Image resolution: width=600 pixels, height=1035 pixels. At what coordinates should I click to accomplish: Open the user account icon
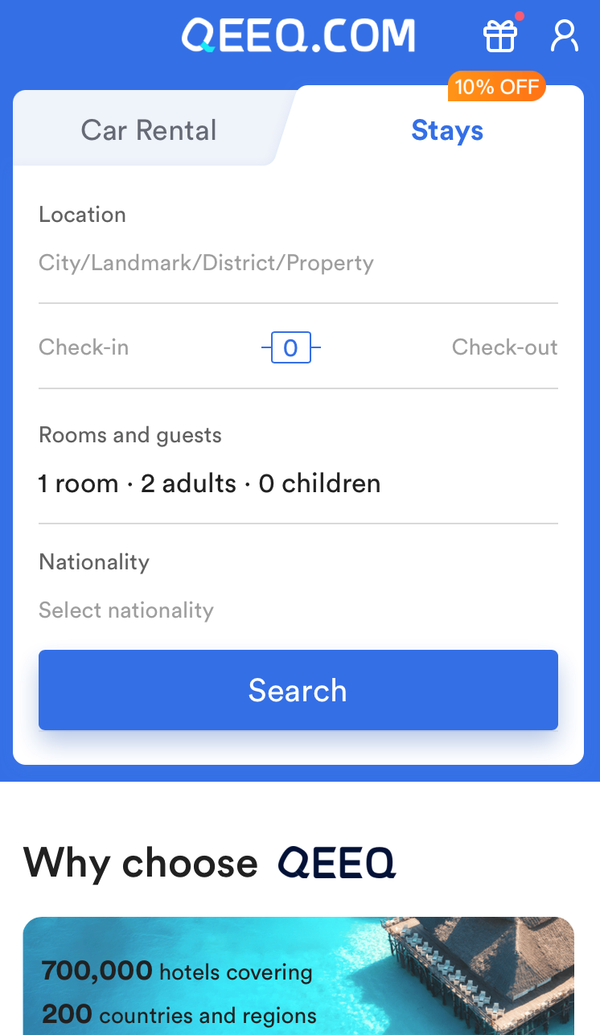pyautogui.click(x=564, y=36)
